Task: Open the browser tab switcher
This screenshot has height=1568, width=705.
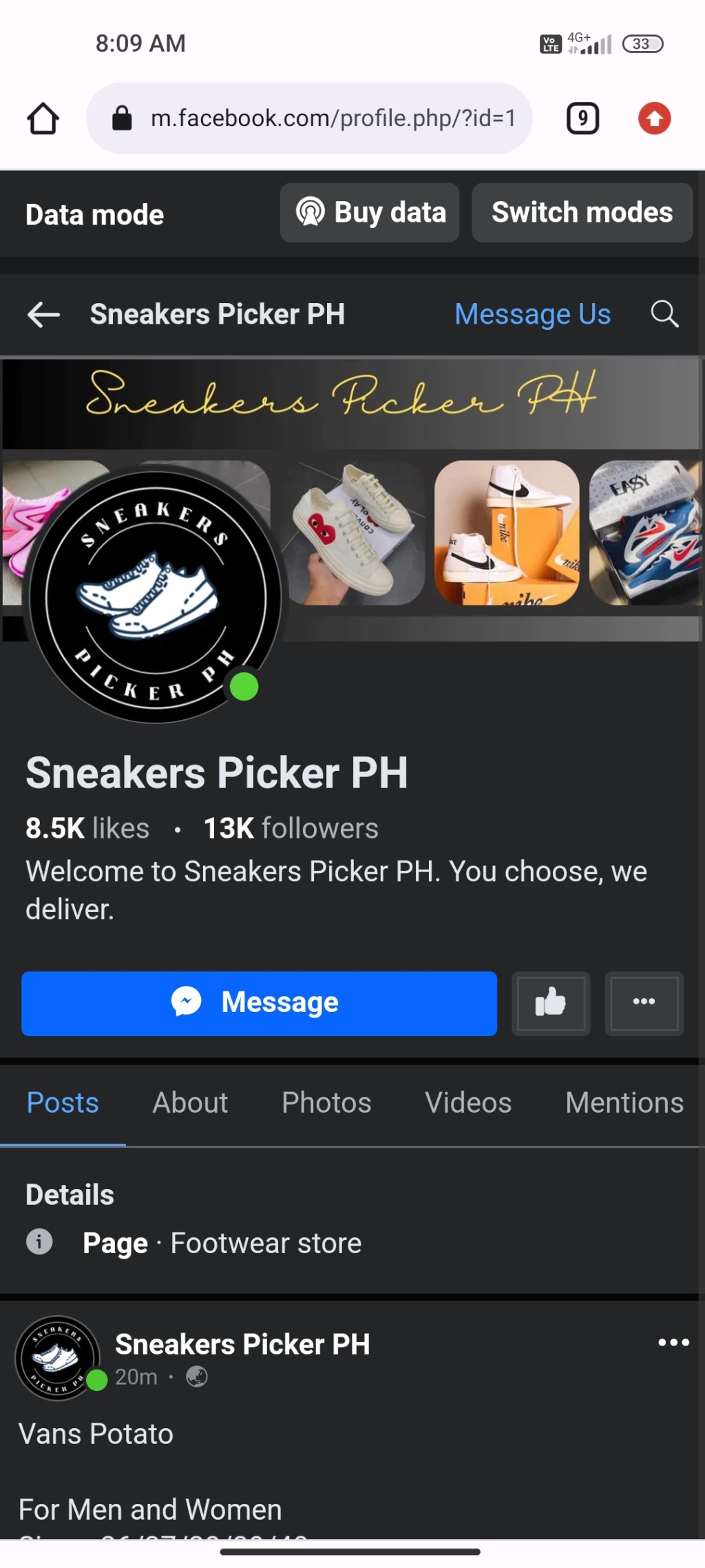Action: click(582, 118)
